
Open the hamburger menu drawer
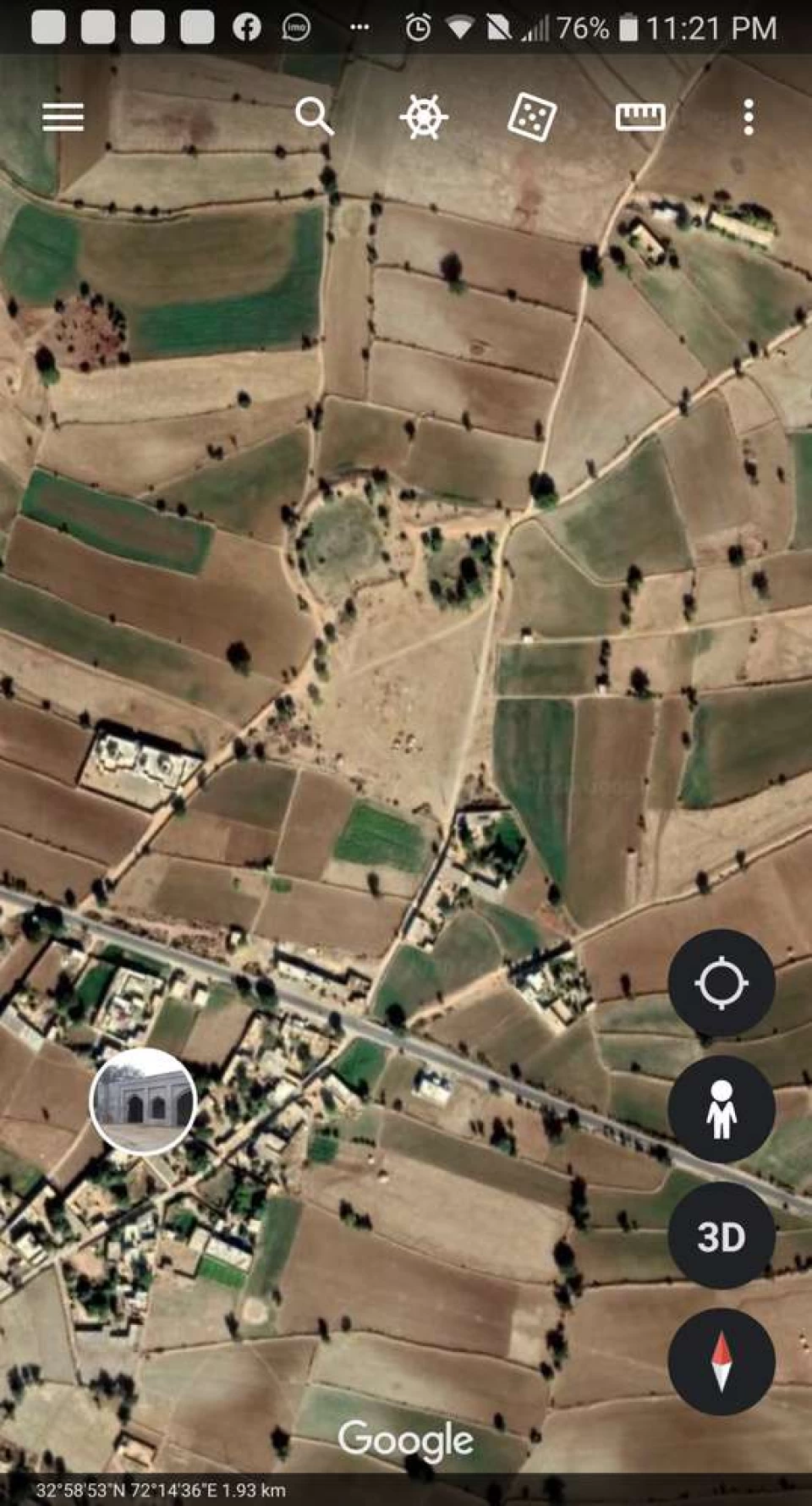coord(63,117)
